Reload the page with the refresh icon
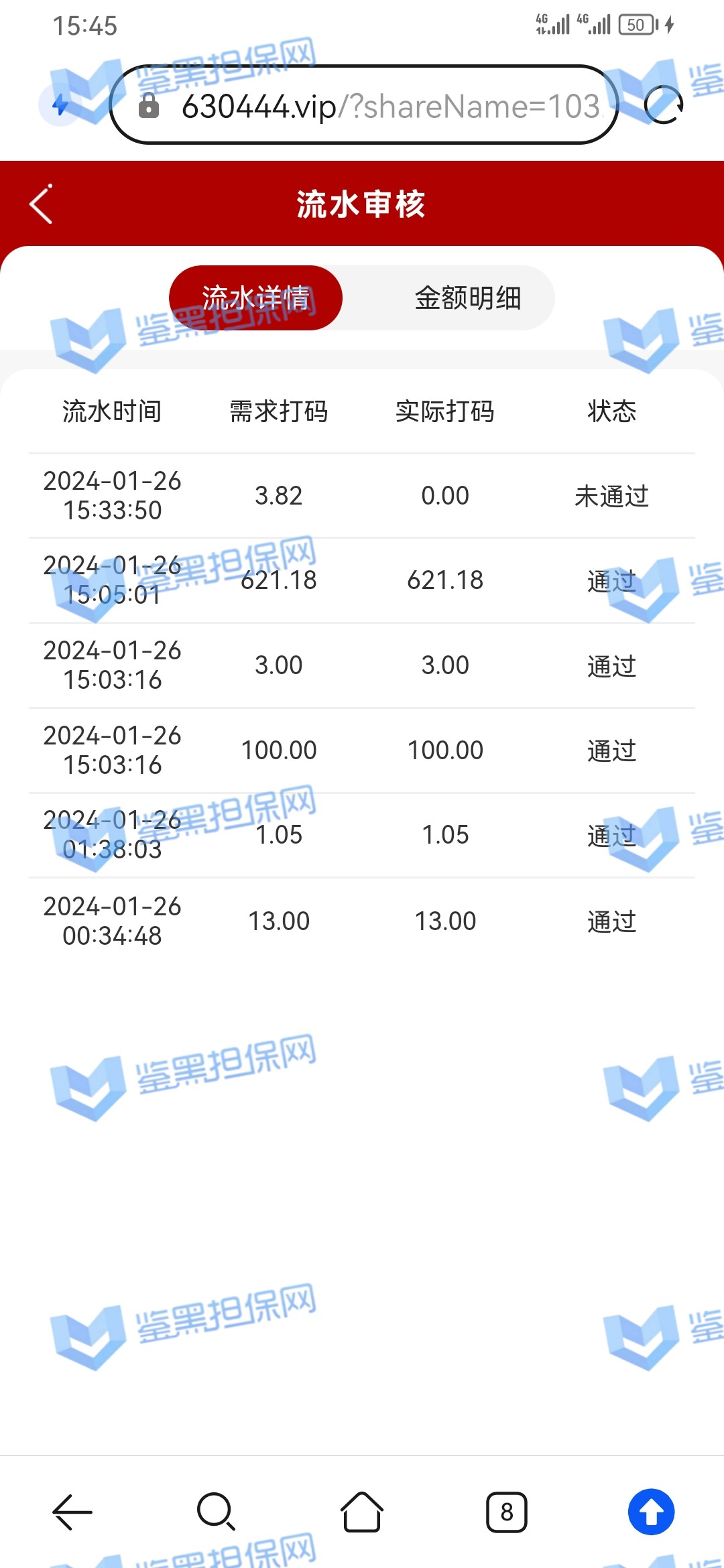 point(663,105)
